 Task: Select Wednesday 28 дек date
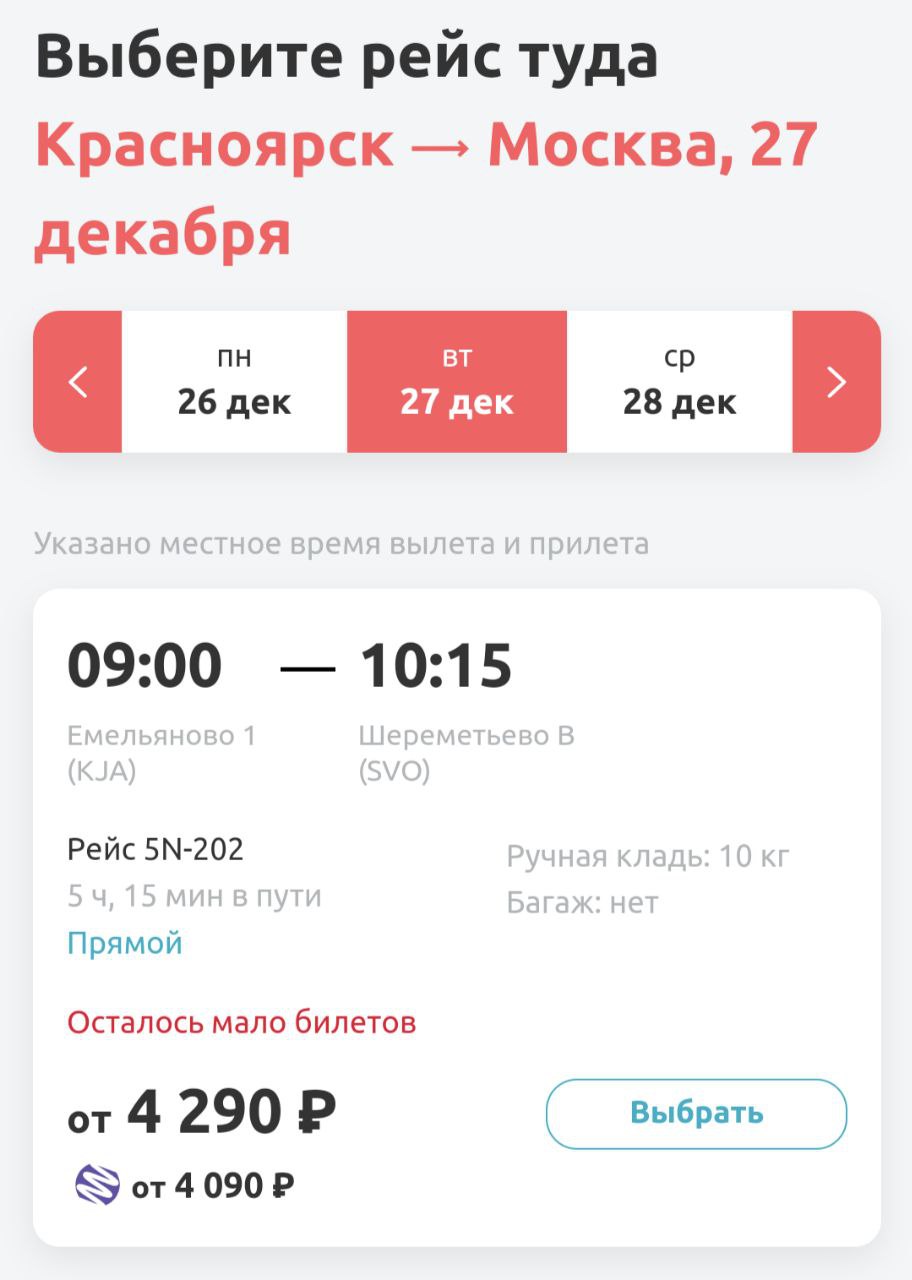(x=679, y=382)
